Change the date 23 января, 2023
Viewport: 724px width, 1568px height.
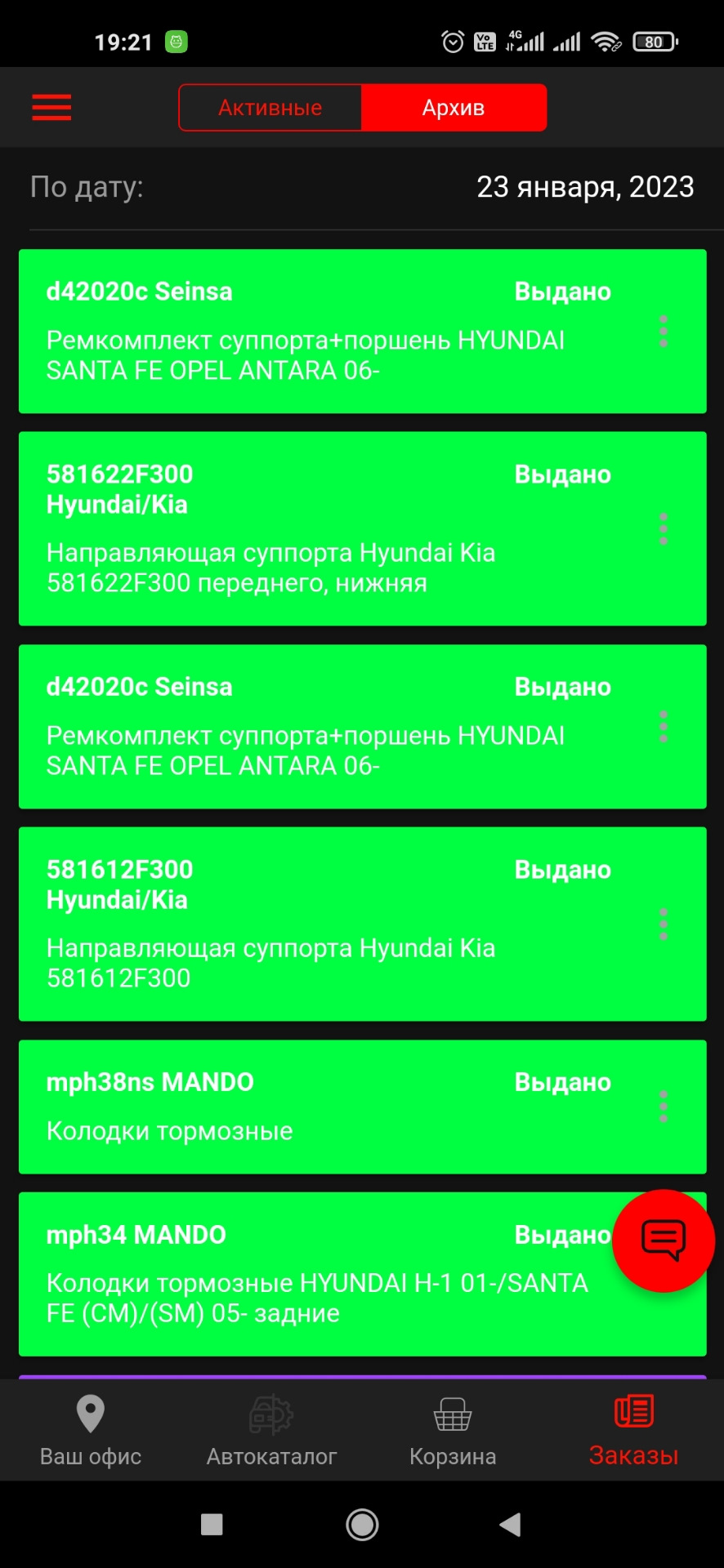click(x=585, y=187)
